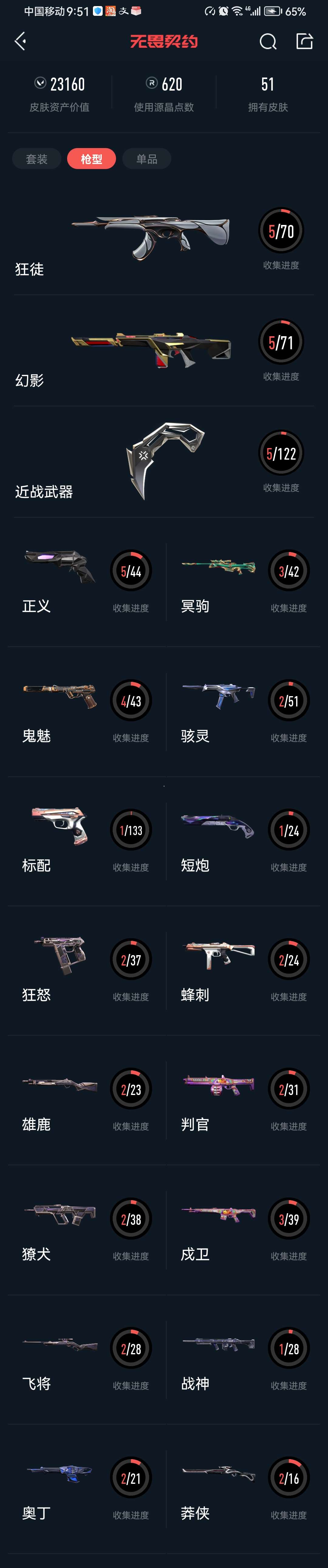Open the 鬼魅 weapon card
Image resolution: width=328 pixels, height=1568 pixels.
pyautogui.click(x=85, y=711)
